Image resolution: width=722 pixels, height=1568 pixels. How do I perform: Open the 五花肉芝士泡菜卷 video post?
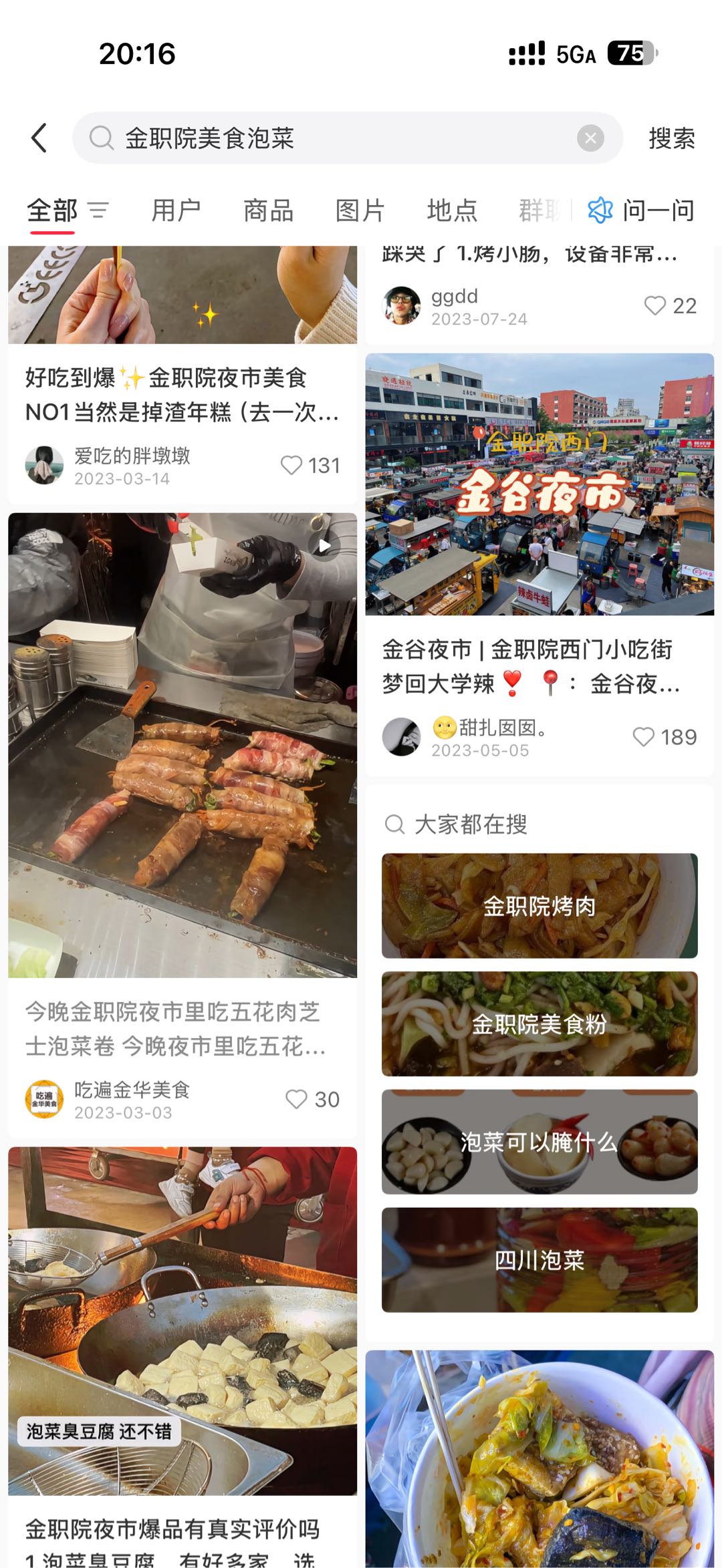(183, 745)
